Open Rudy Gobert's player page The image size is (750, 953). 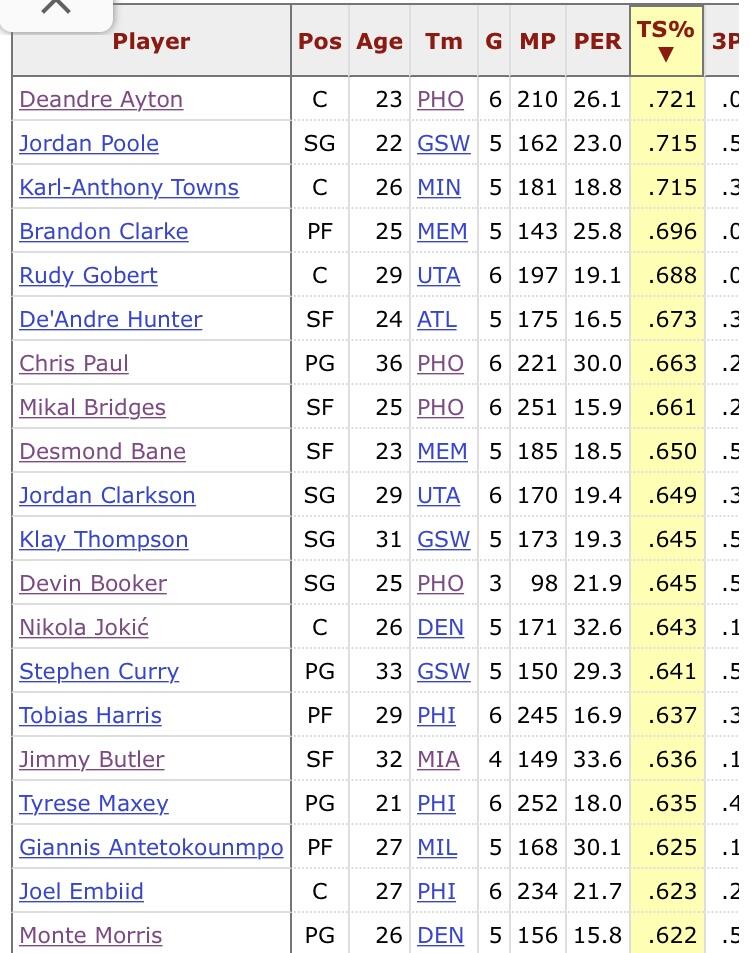tap(88, 275)
